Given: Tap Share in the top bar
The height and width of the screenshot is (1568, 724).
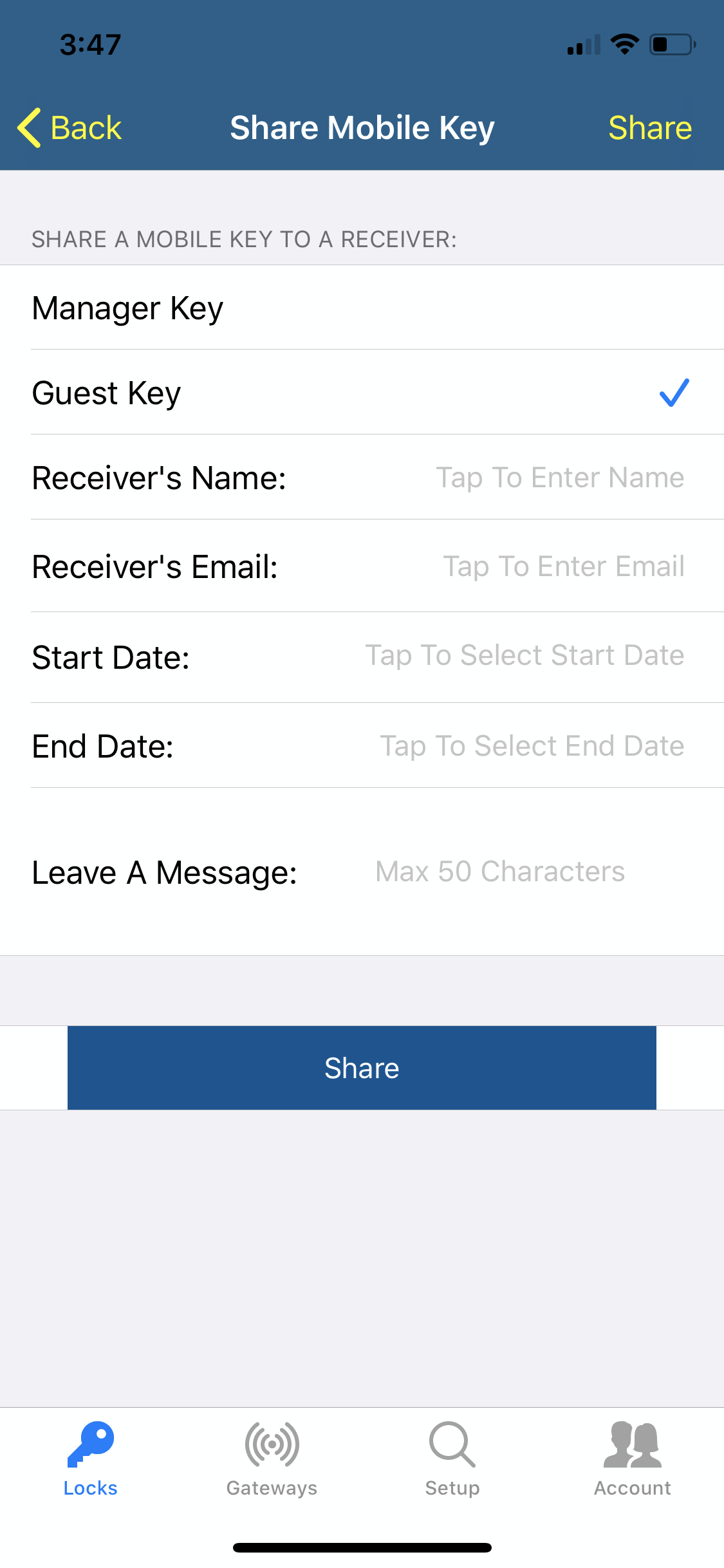Looking at the screenshot, I should [x=649, y=127].
